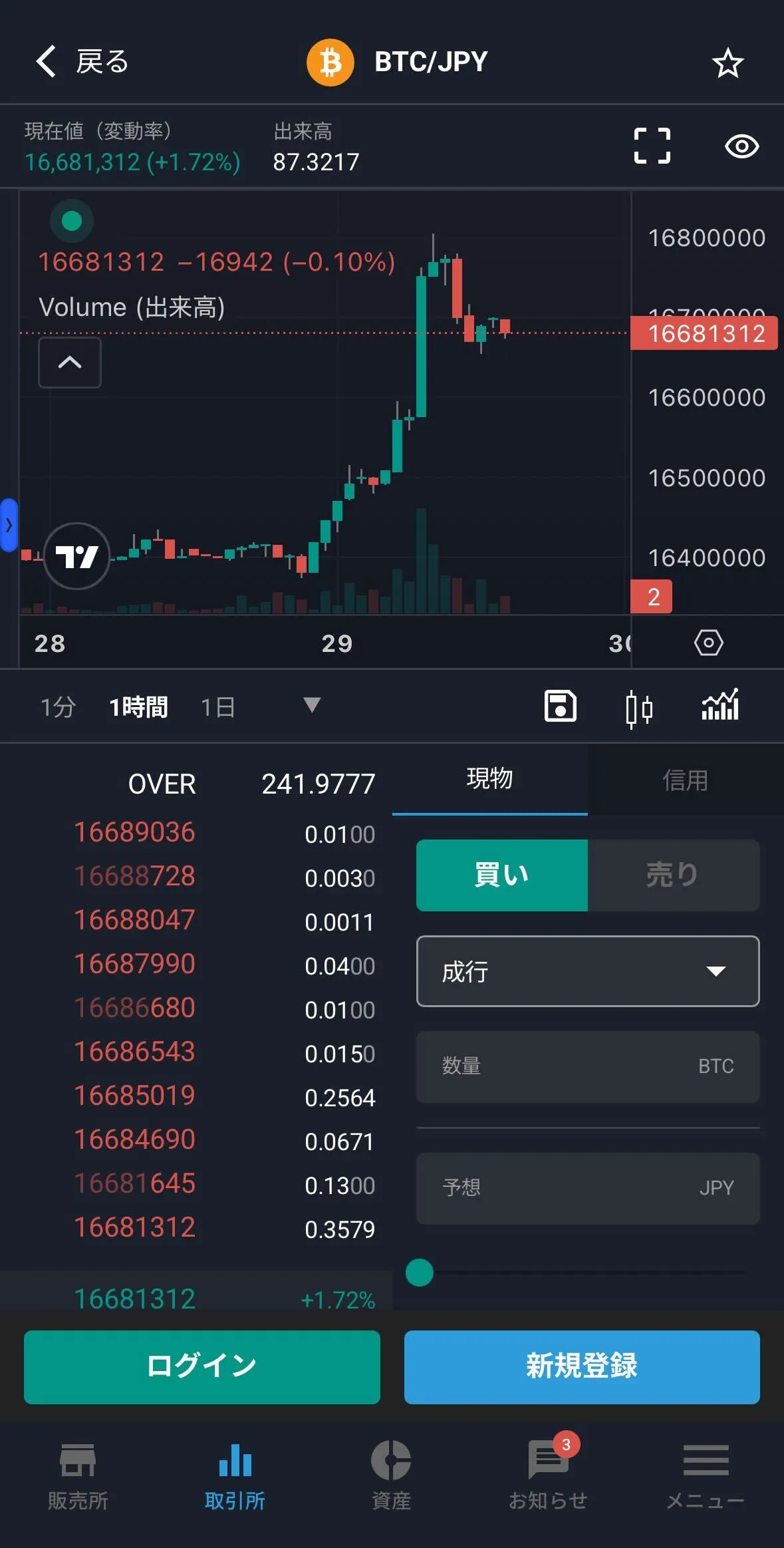Toggle the eye visibility icon
Image resolution: width=784 pixels, height=1548 pixels.
[x=741, y=146]
